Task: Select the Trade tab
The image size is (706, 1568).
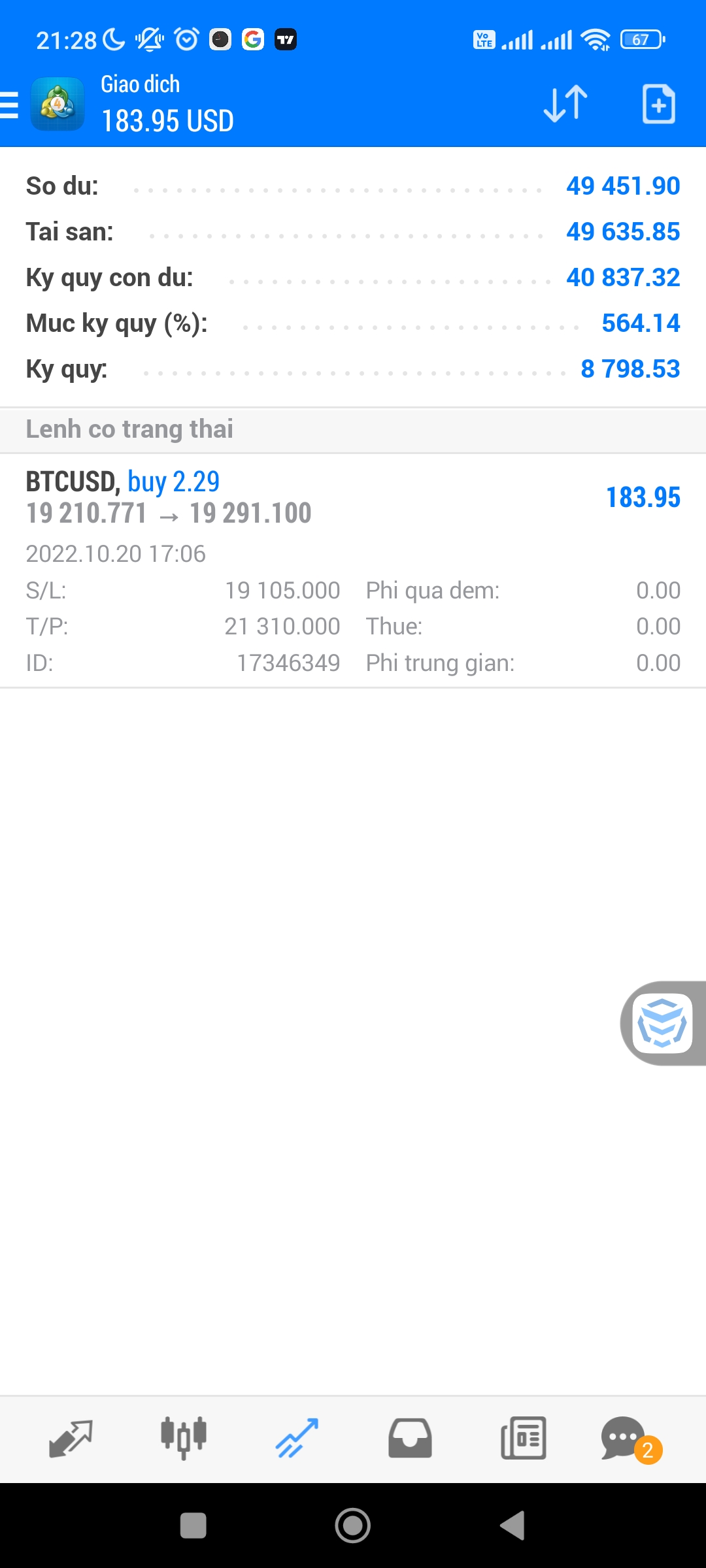Action: 297,1439
